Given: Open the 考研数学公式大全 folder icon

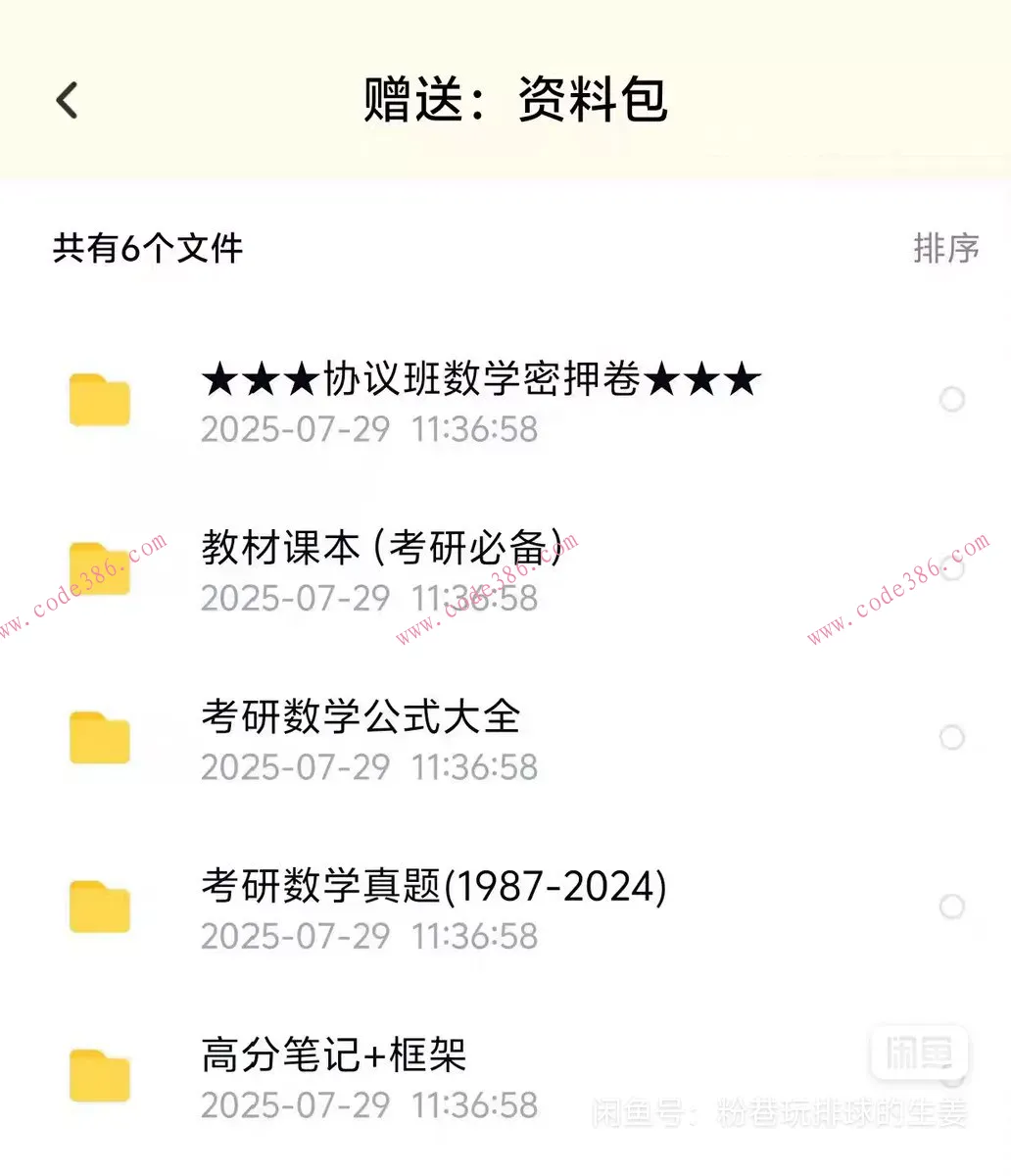Looking at the screenshot, I should (101, 737).
